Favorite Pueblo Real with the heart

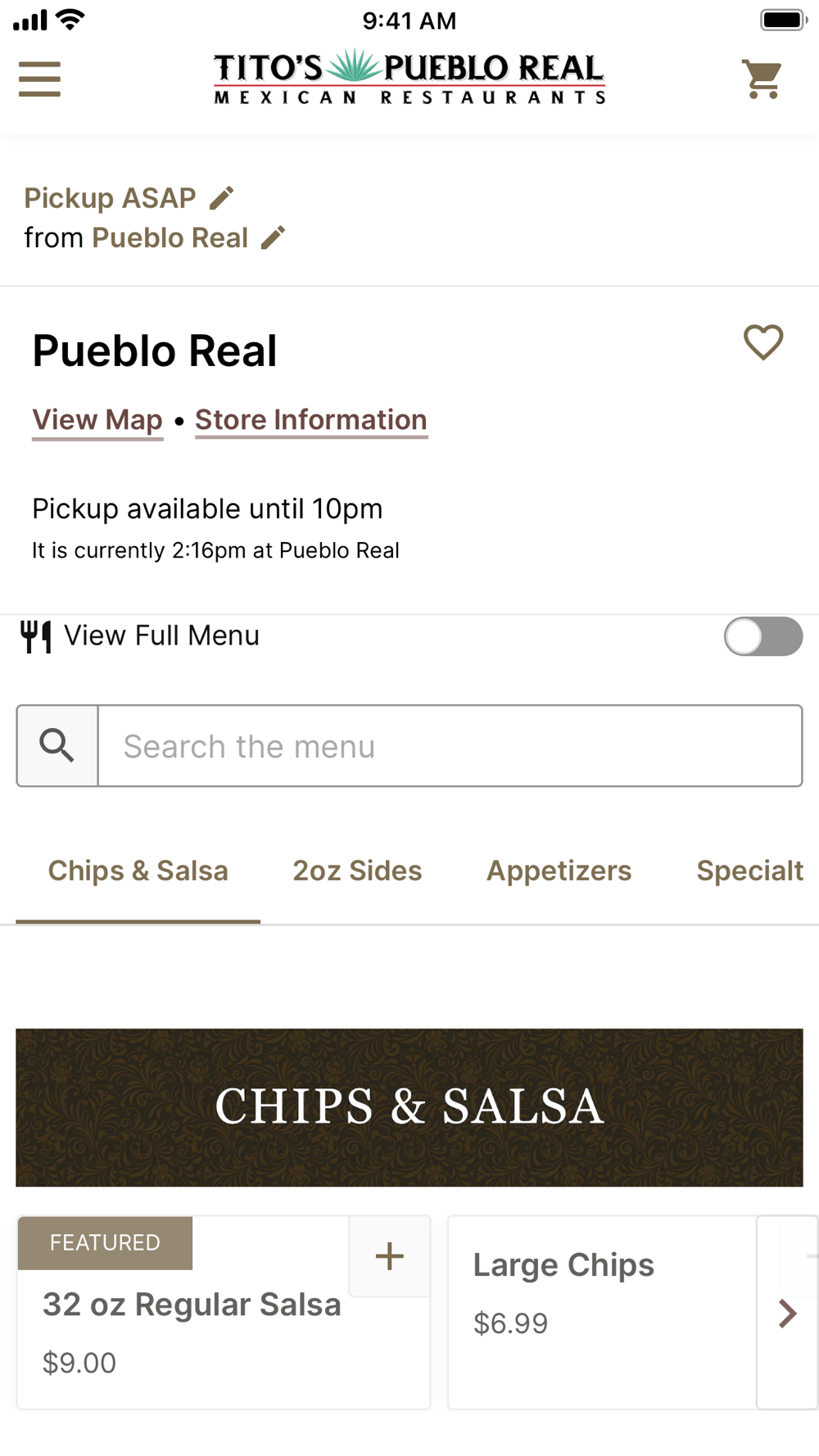click(763, 343)
